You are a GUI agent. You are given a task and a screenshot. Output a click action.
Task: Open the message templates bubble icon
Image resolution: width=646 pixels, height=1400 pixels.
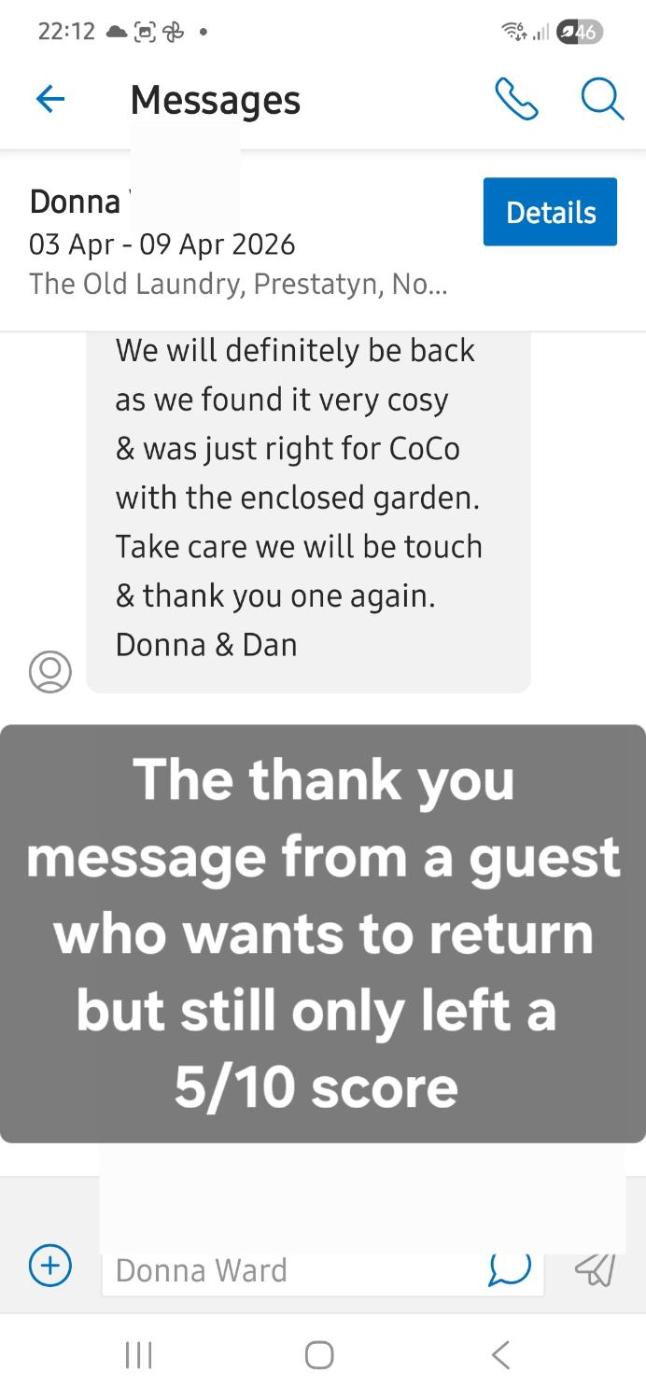coord(508,1269)
